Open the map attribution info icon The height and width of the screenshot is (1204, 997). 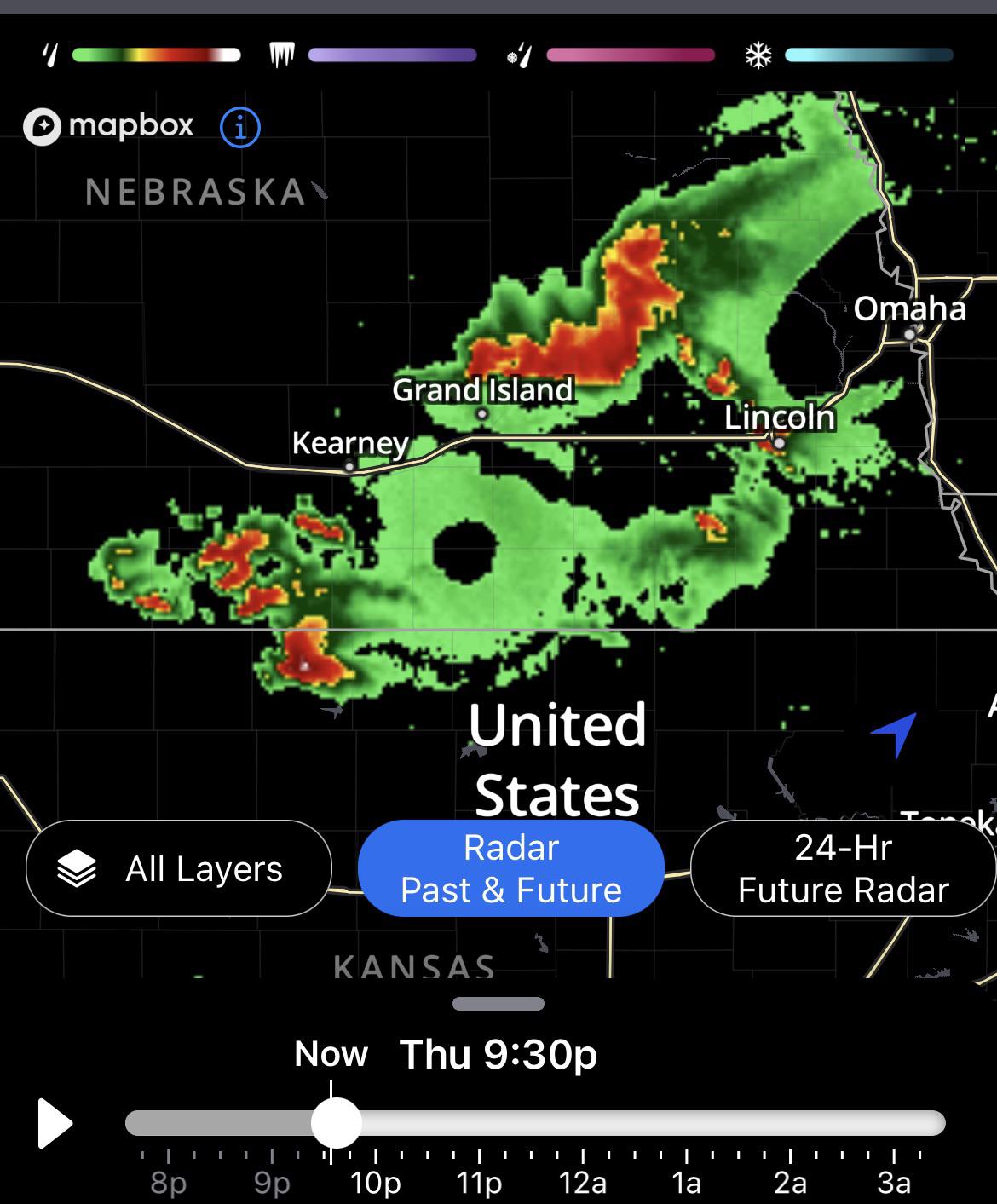[239, 126]
